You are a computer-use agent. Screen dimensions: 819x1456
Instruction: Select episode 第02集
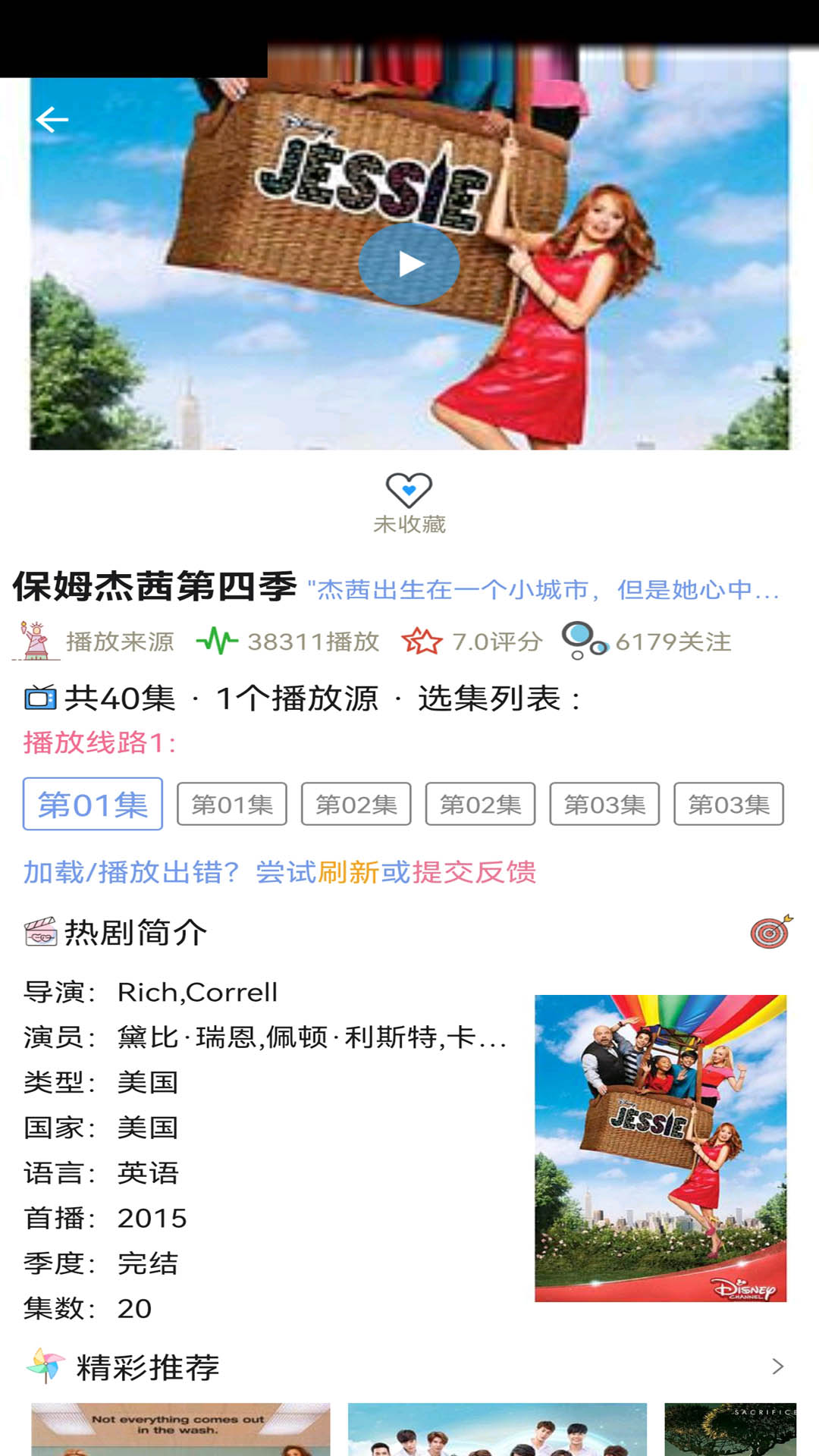click(356, 804)
